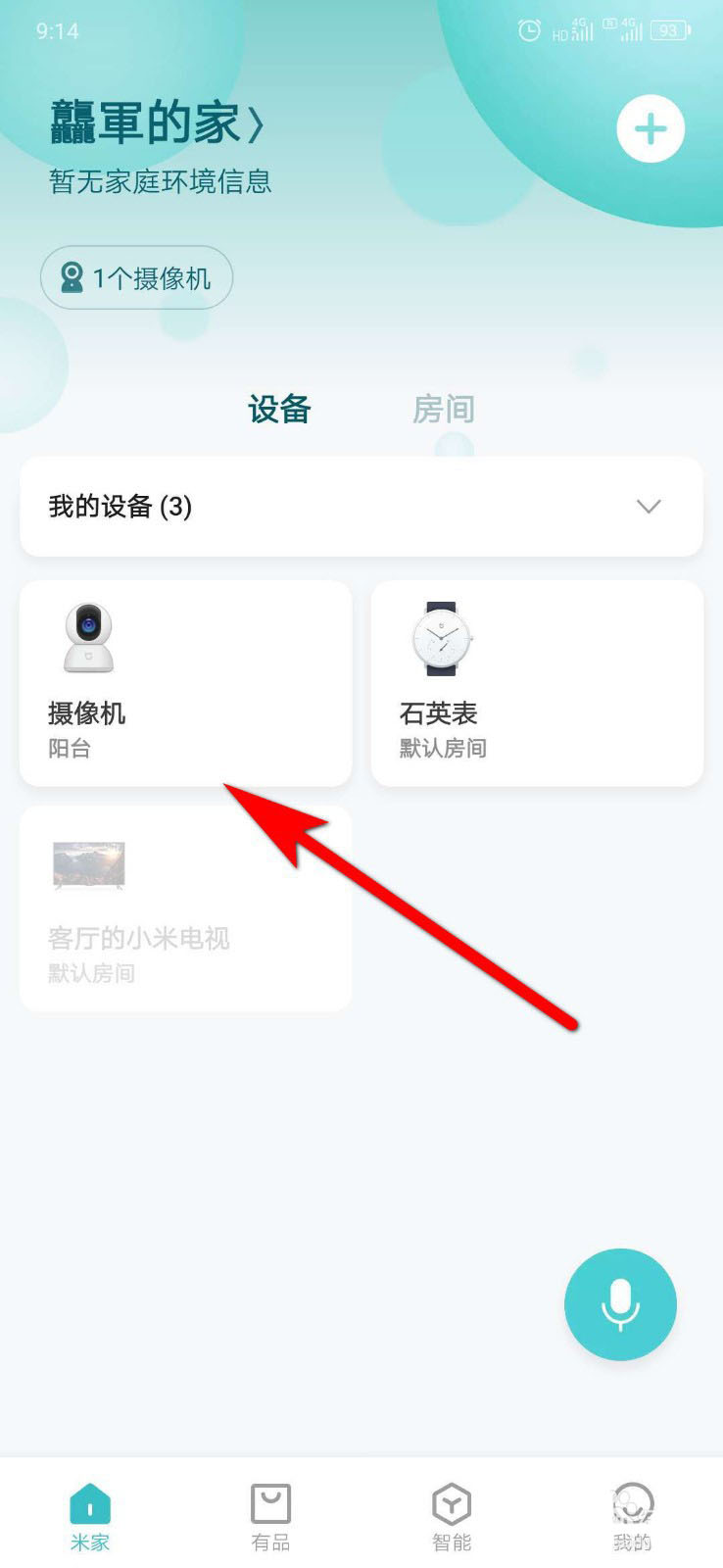Open the 智能 automation tab
The image size is (723, 1568).
[452, 1516]
